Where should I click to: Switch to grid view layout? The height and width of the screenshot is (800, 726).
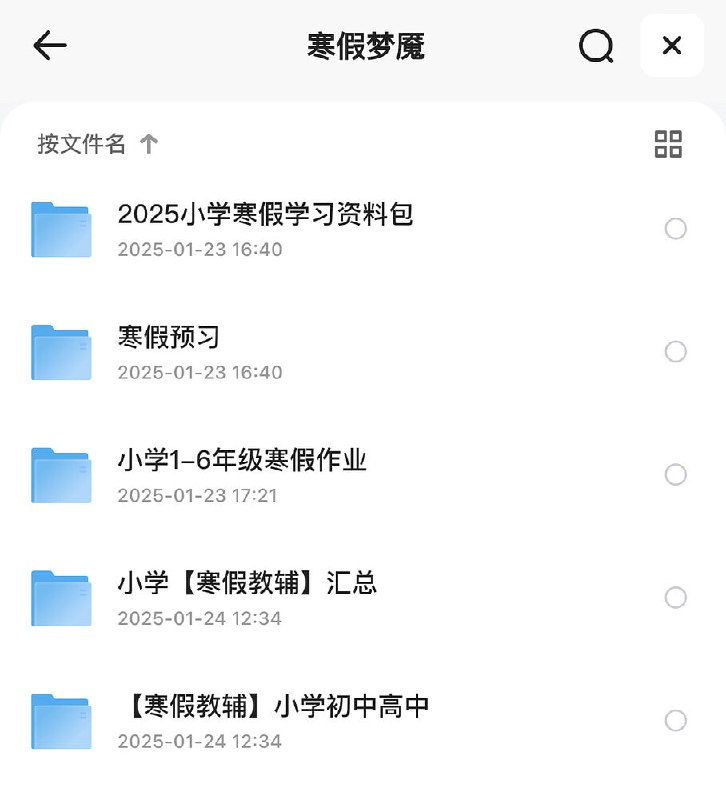tap(668, 145)
